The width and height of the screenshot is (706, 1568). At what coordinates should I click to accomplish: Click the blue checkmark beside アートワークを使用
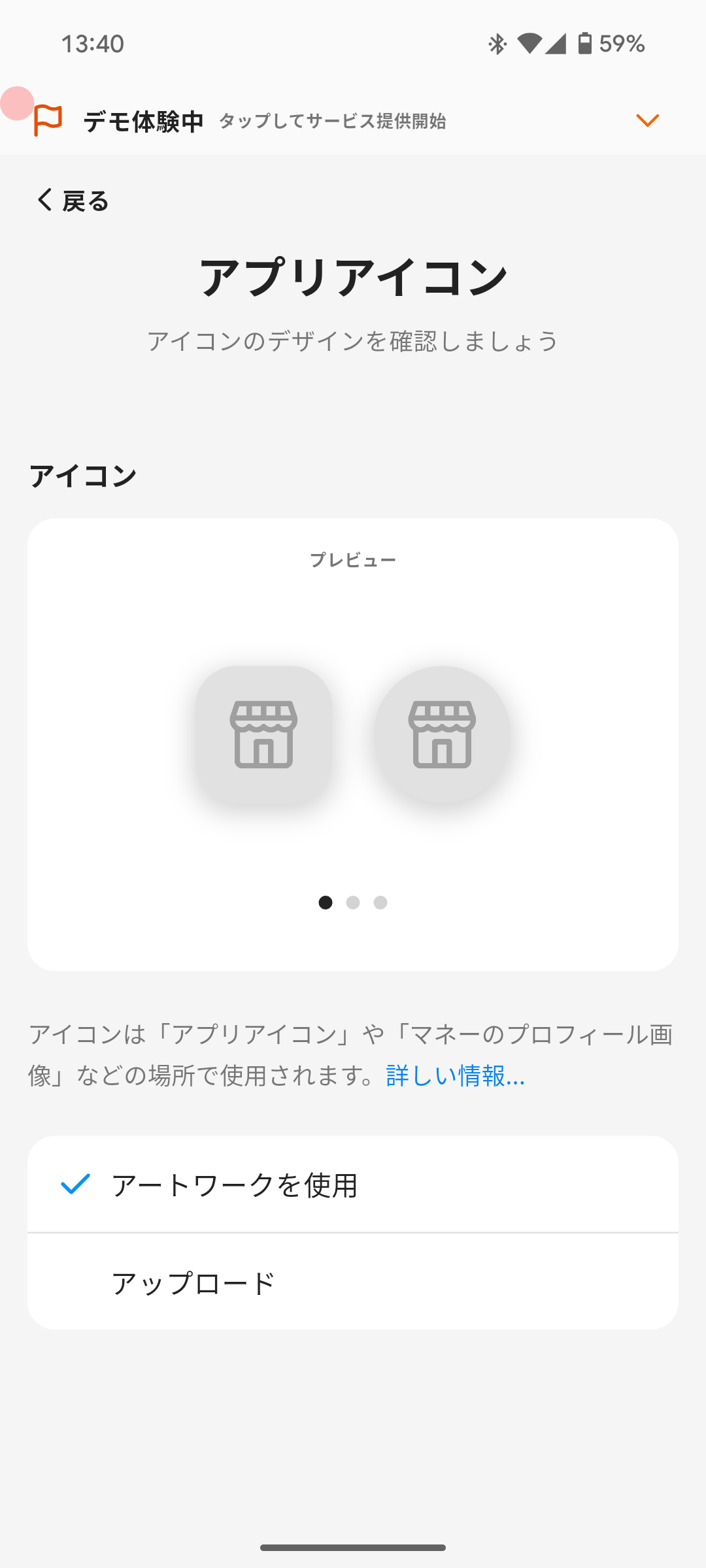pos(74,1183)
